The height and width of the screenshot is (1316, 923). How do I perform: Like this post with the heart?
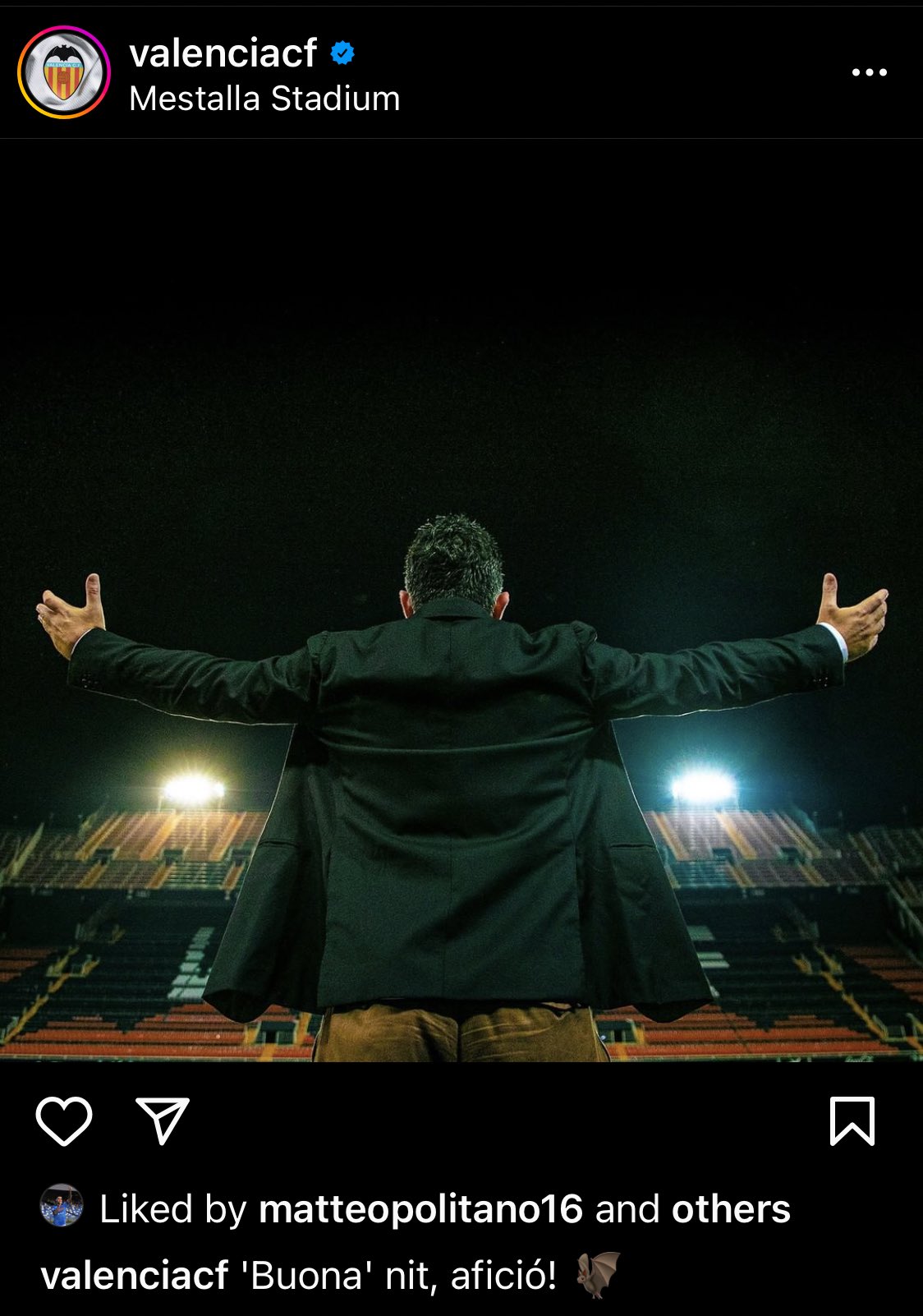pos(64,1121)
